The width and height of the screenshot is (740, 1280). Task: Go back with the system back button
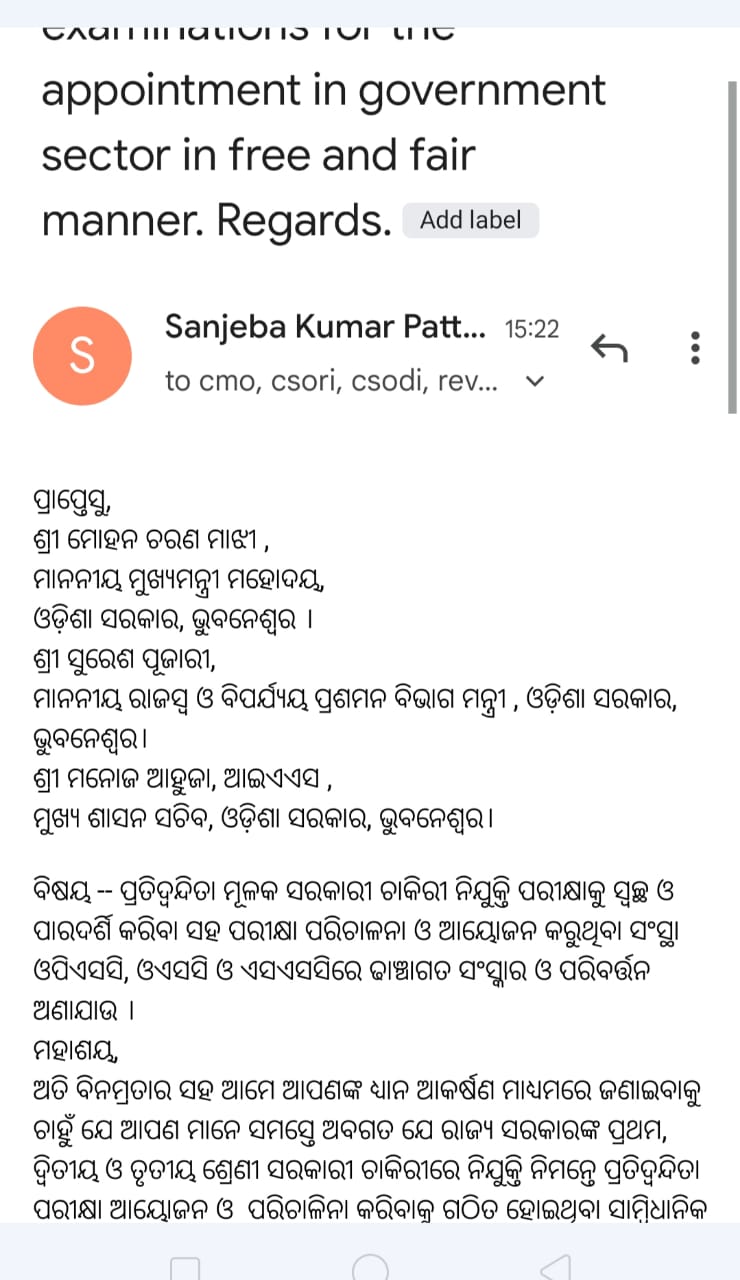[556, 1266]
